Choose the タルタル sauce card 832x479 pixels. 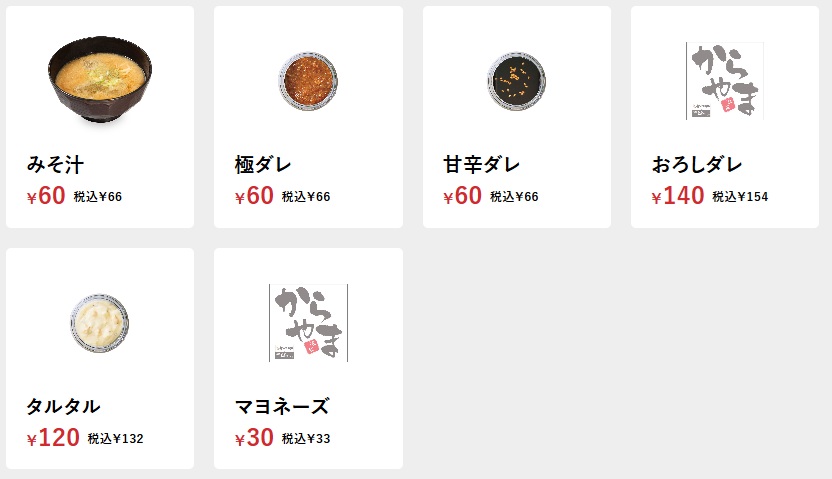[100, 358]
